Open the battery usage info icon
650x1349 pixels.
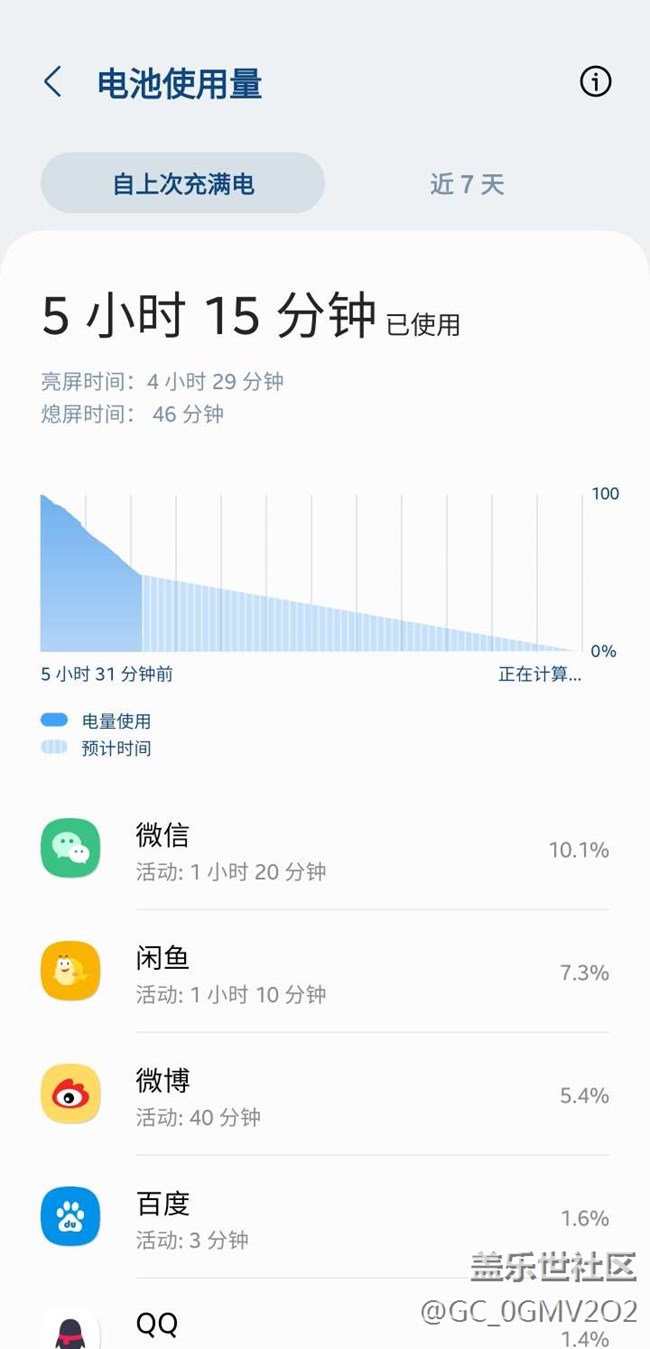tap(595, 82)
